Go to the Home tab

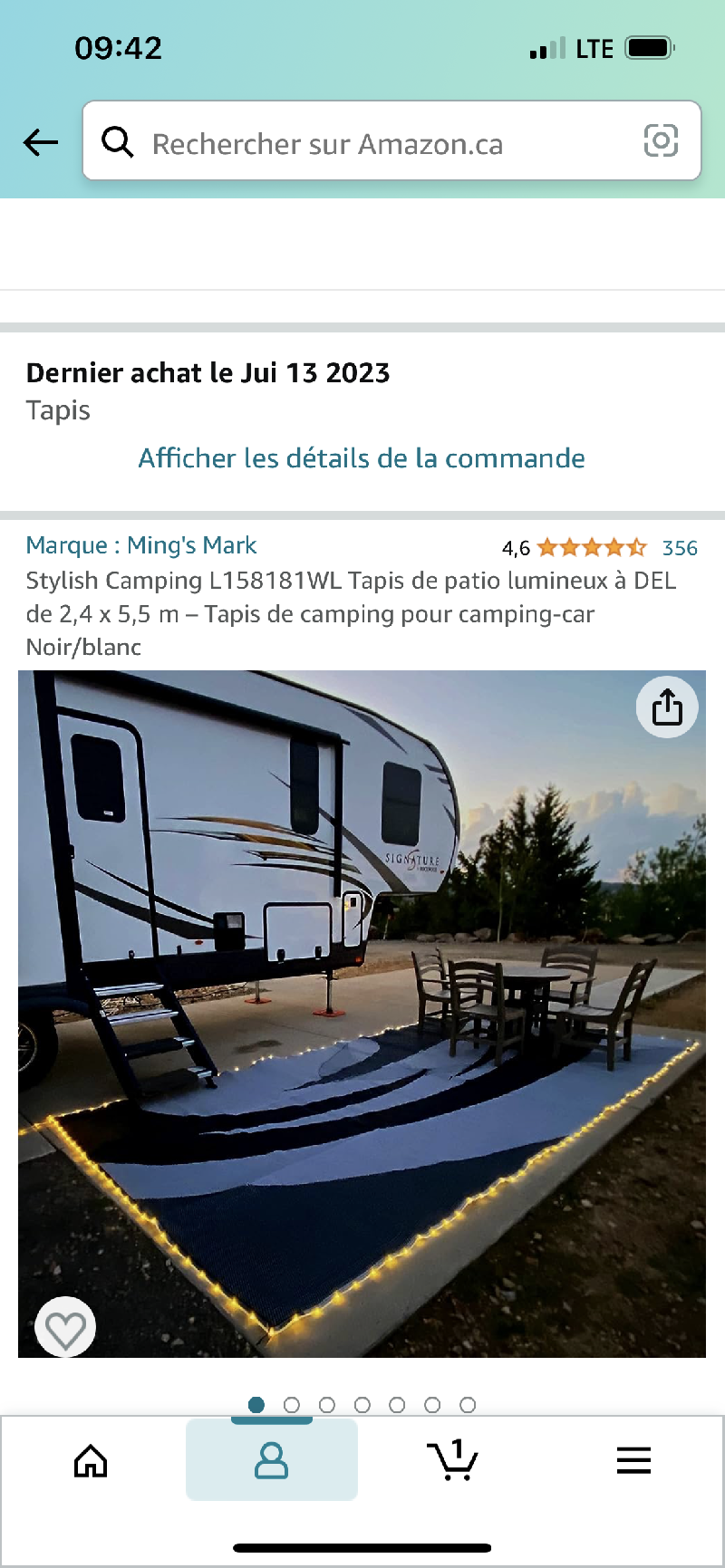point(91,1460)
